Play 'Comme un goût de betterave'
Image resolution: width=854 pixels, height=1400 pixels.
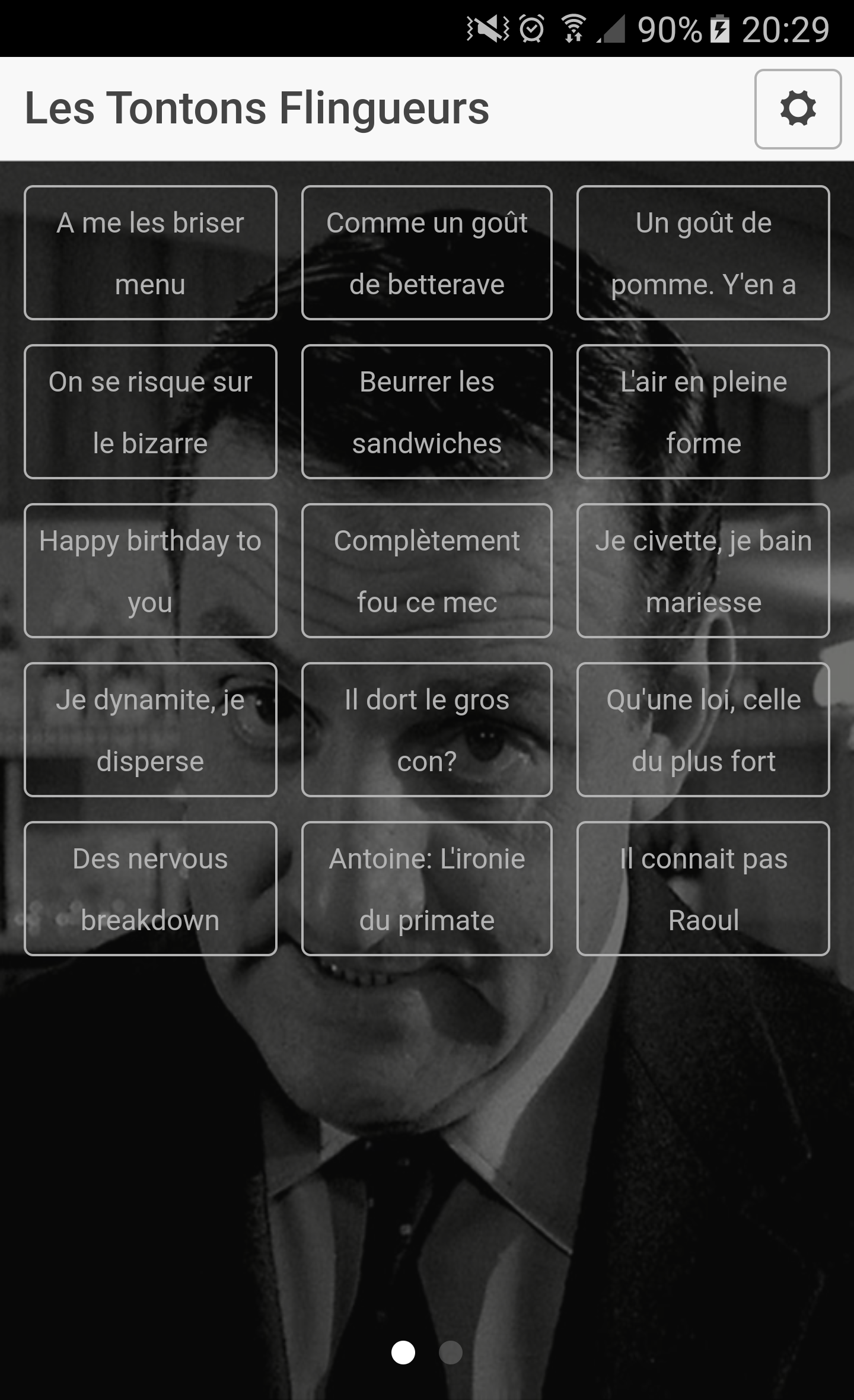tap(427, 253)
